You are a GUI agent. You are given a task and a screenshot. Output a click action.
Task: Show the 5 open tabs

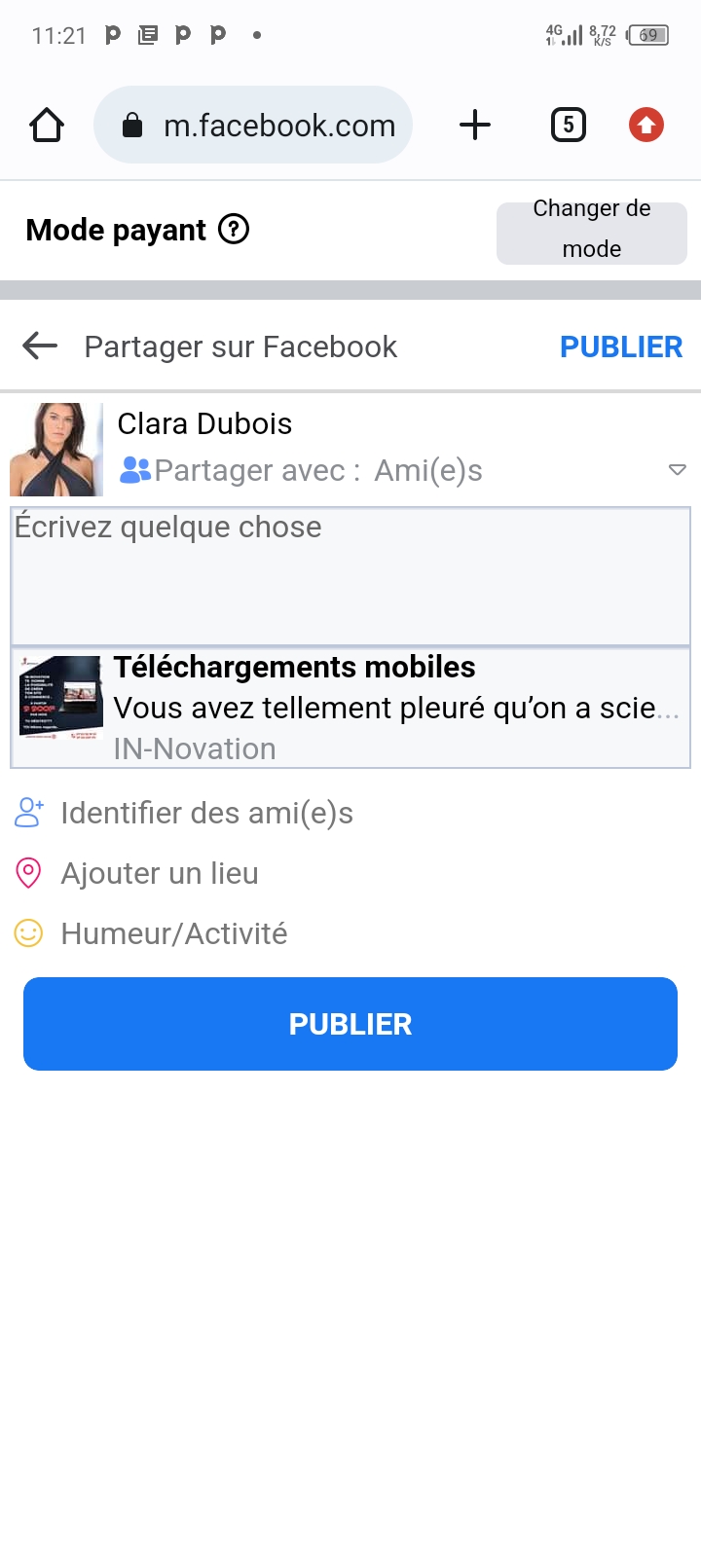(569, 126)
